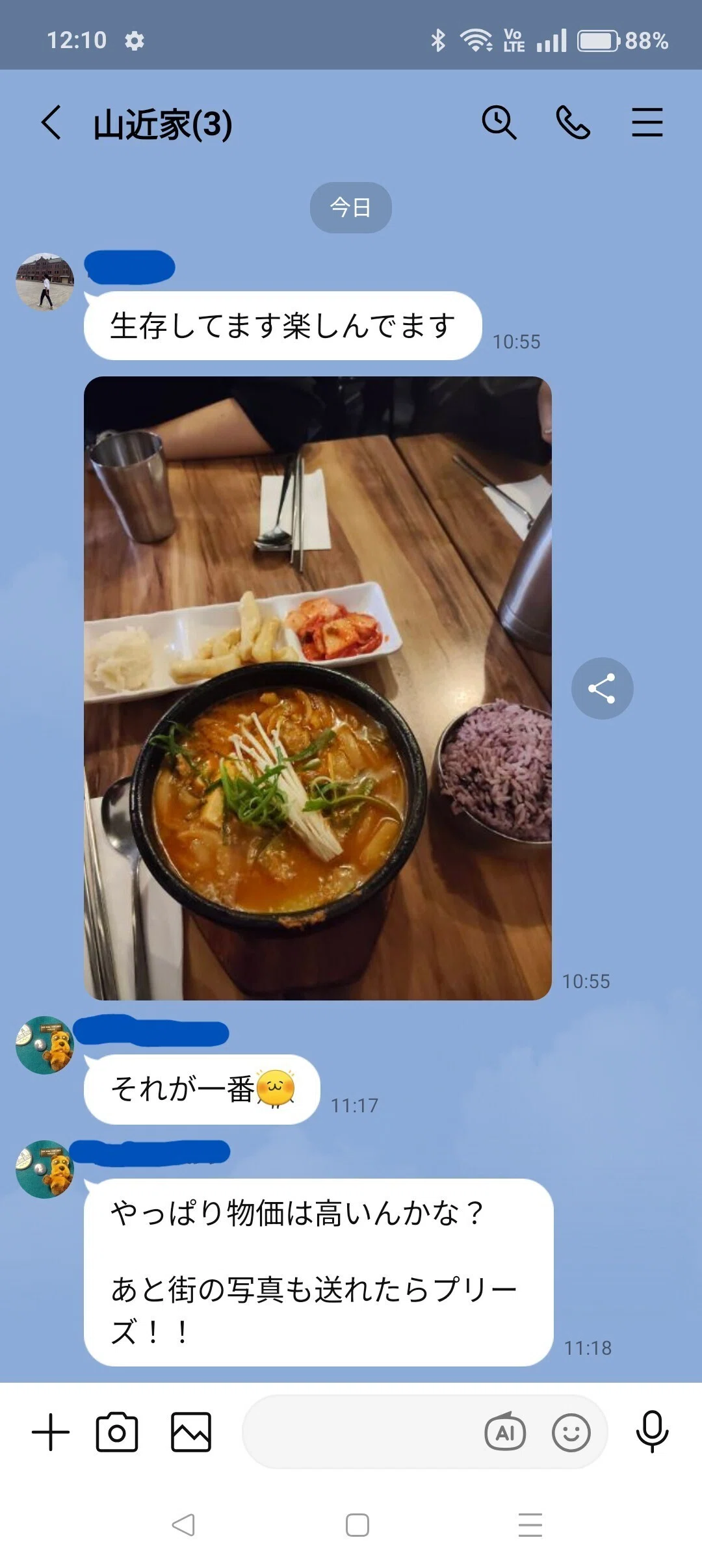Open the emoji and sticker picker
The height and width of the screenshot is (1568, 702).
coord(571,1432)
